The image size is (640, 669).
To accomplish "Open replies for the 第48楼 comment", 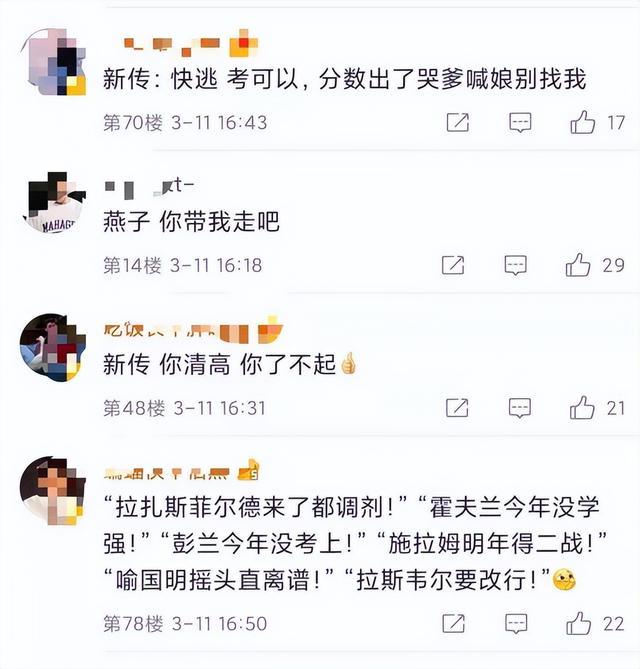I will (520, 408).
